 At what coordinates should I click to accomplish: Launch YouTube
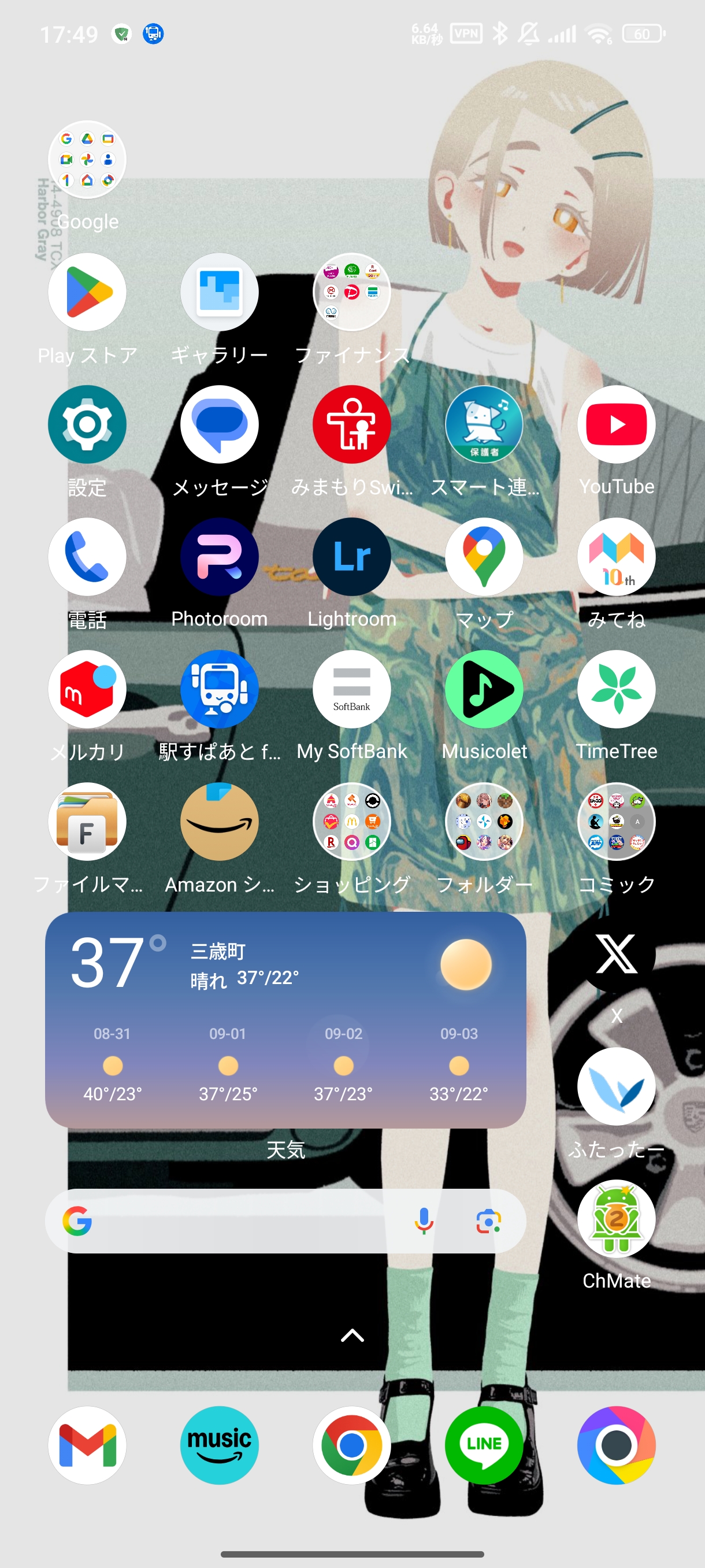point(616,424)
